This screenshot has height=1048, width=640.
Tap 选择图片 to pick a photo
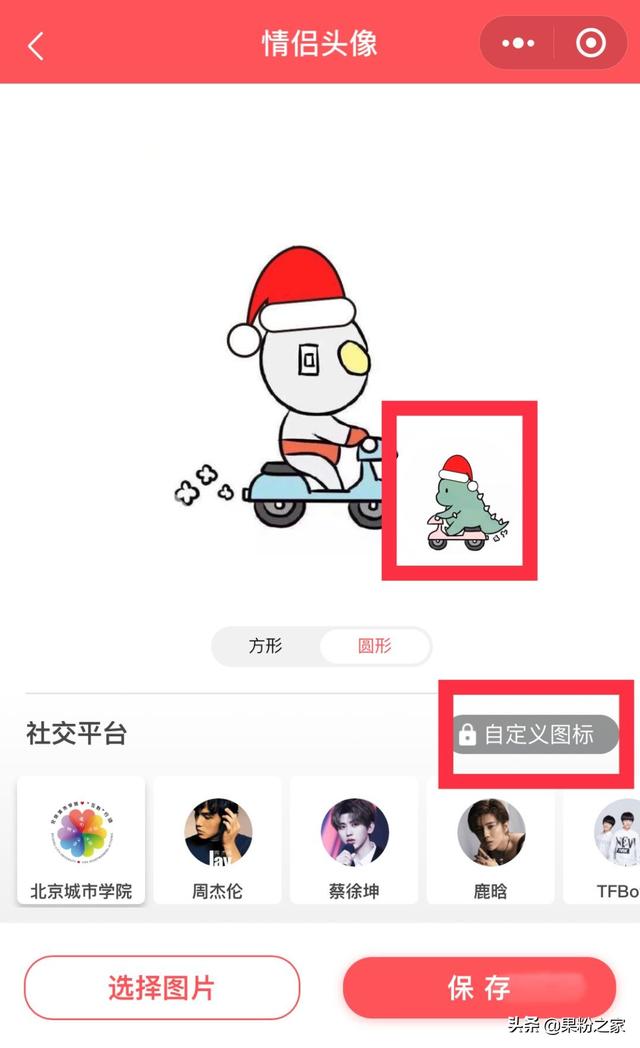pyautogui.click(x=162, y=987)
